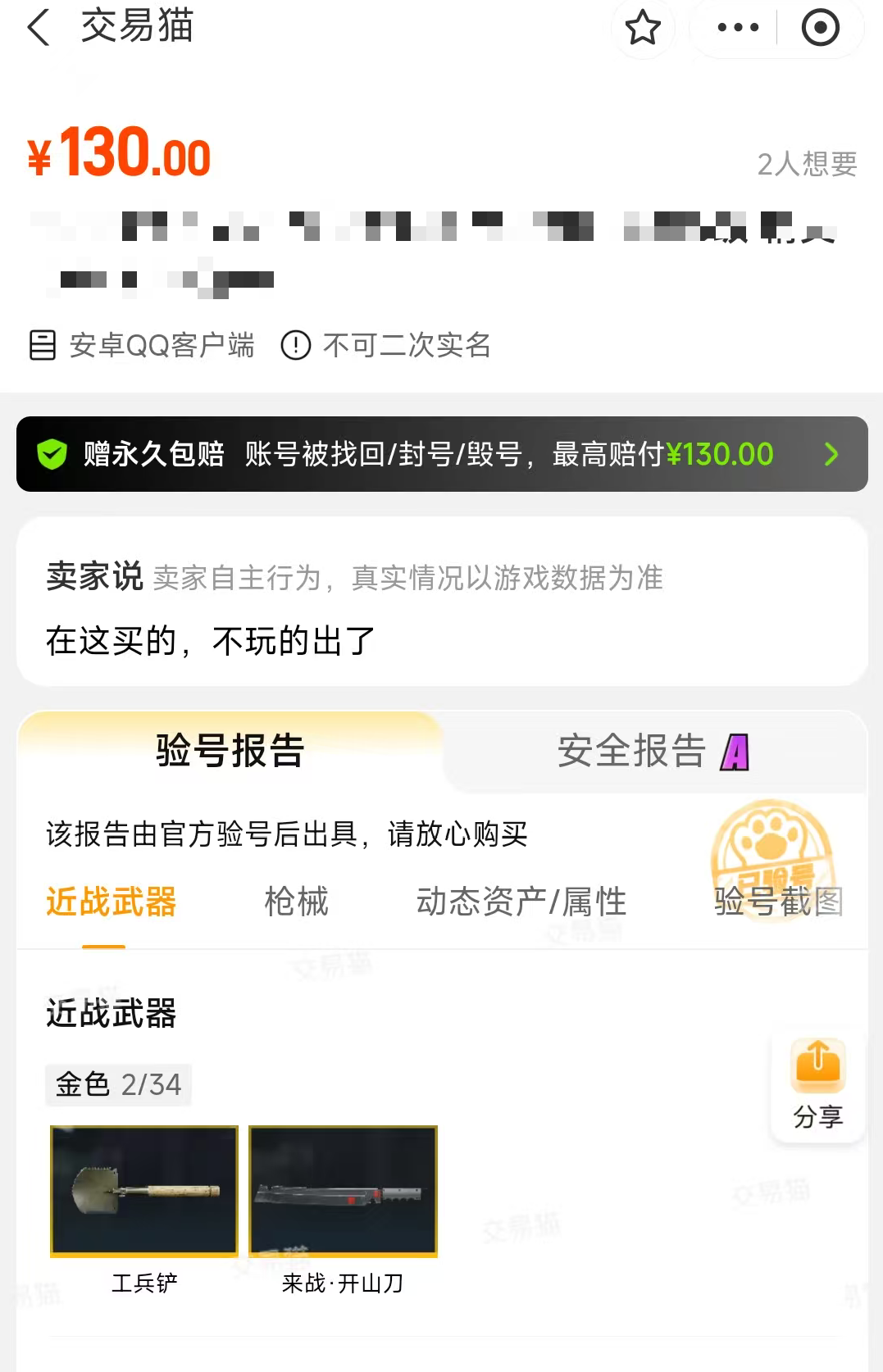View the 工兵铲 weapon image
The height and width of the screenshot is (1372, 883).
click(144, 1191)
